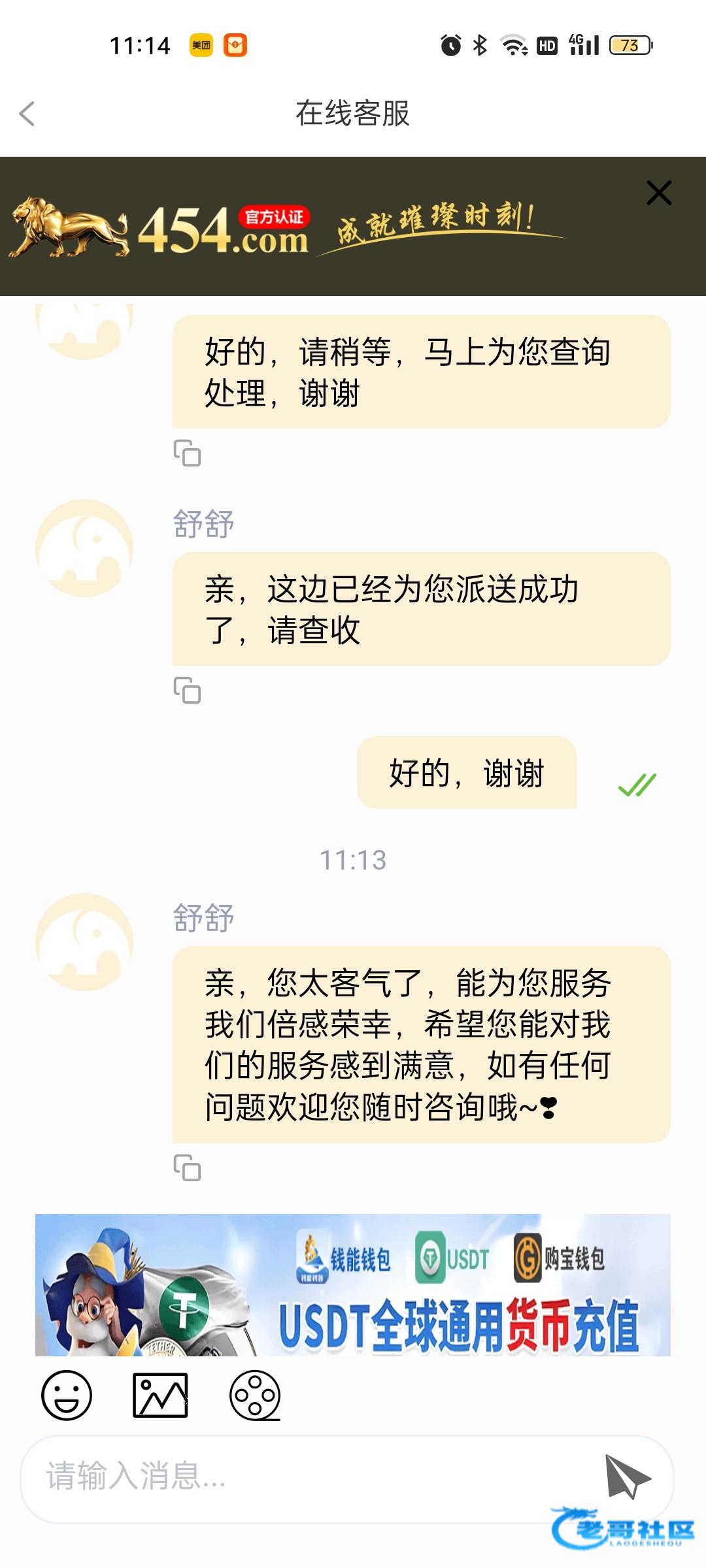Screen dimensions: 706x1568
Task: Copy the message 这边已经为您派送成功了
Action: click(187, 690)
